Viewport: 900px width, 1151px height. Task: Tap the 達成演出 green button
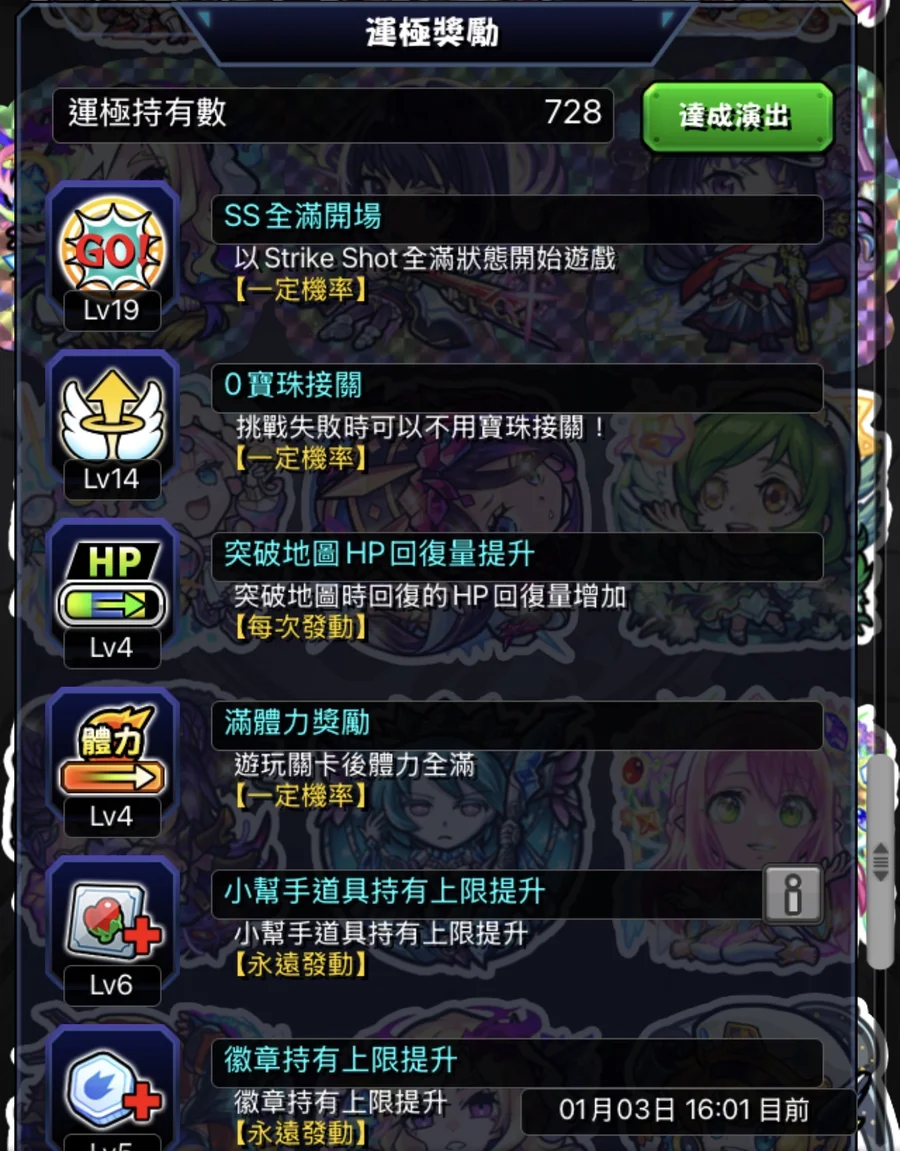click(x=737, y=117)
